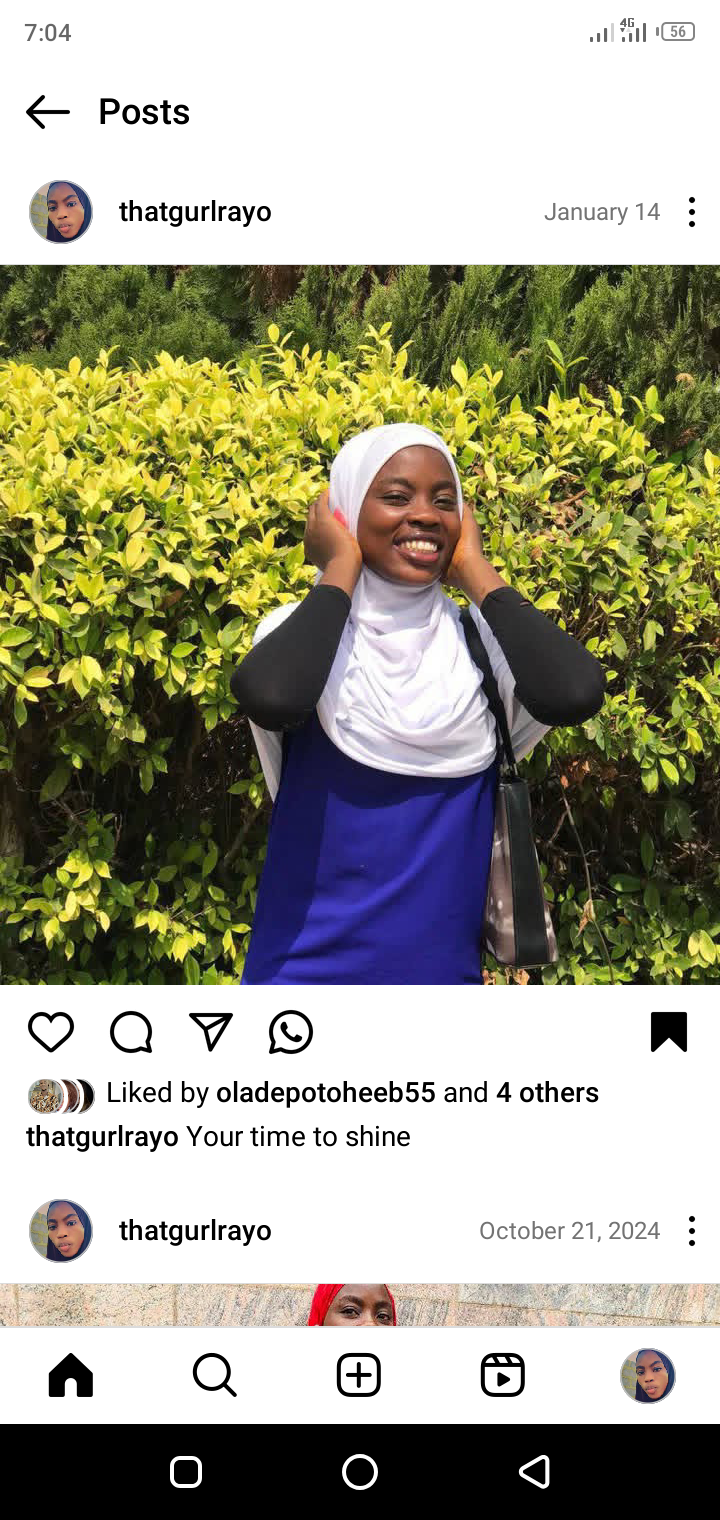The height and width of the screenshot is (1520, 720).
Task: Tap the system back button
Action: 534,1472
